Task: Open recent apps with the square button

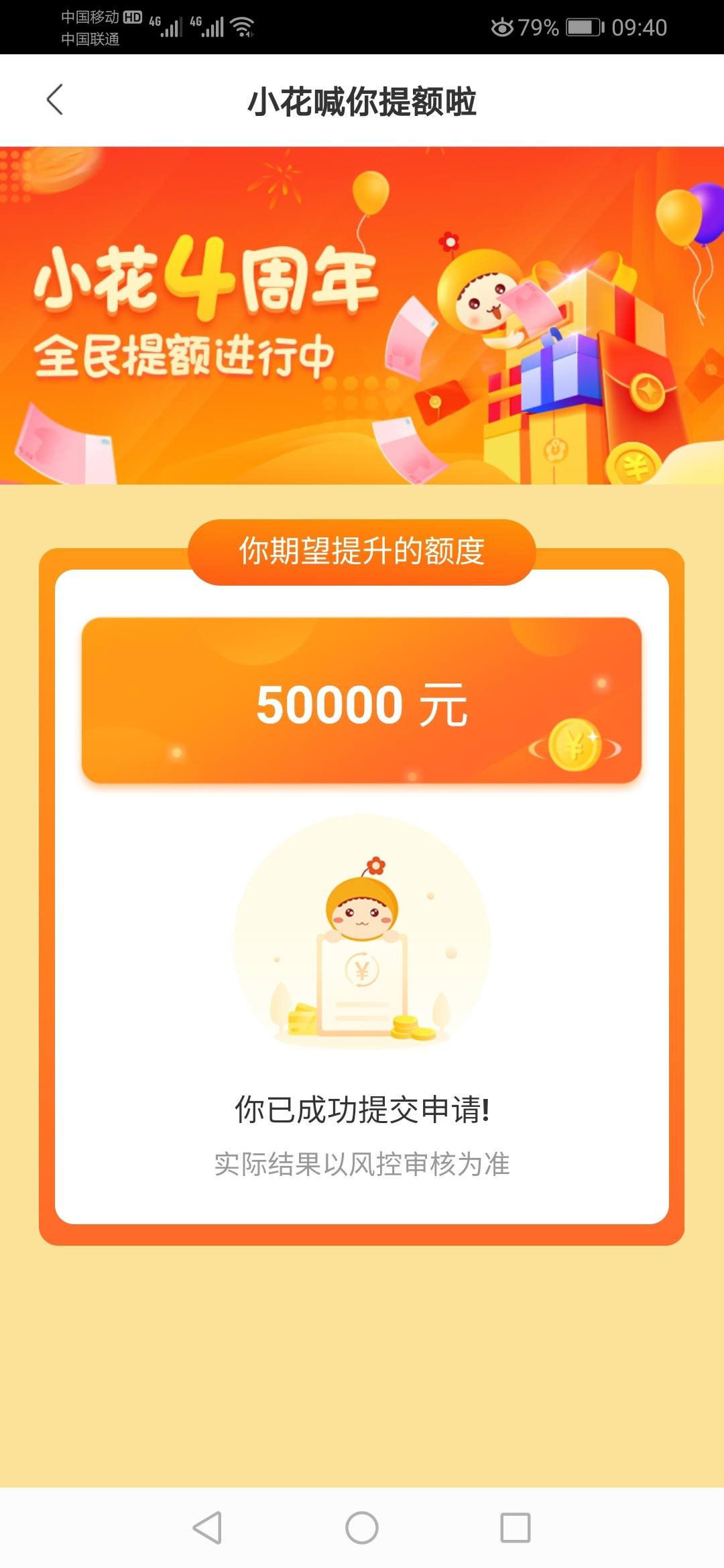Action: tap(516, 1527)
